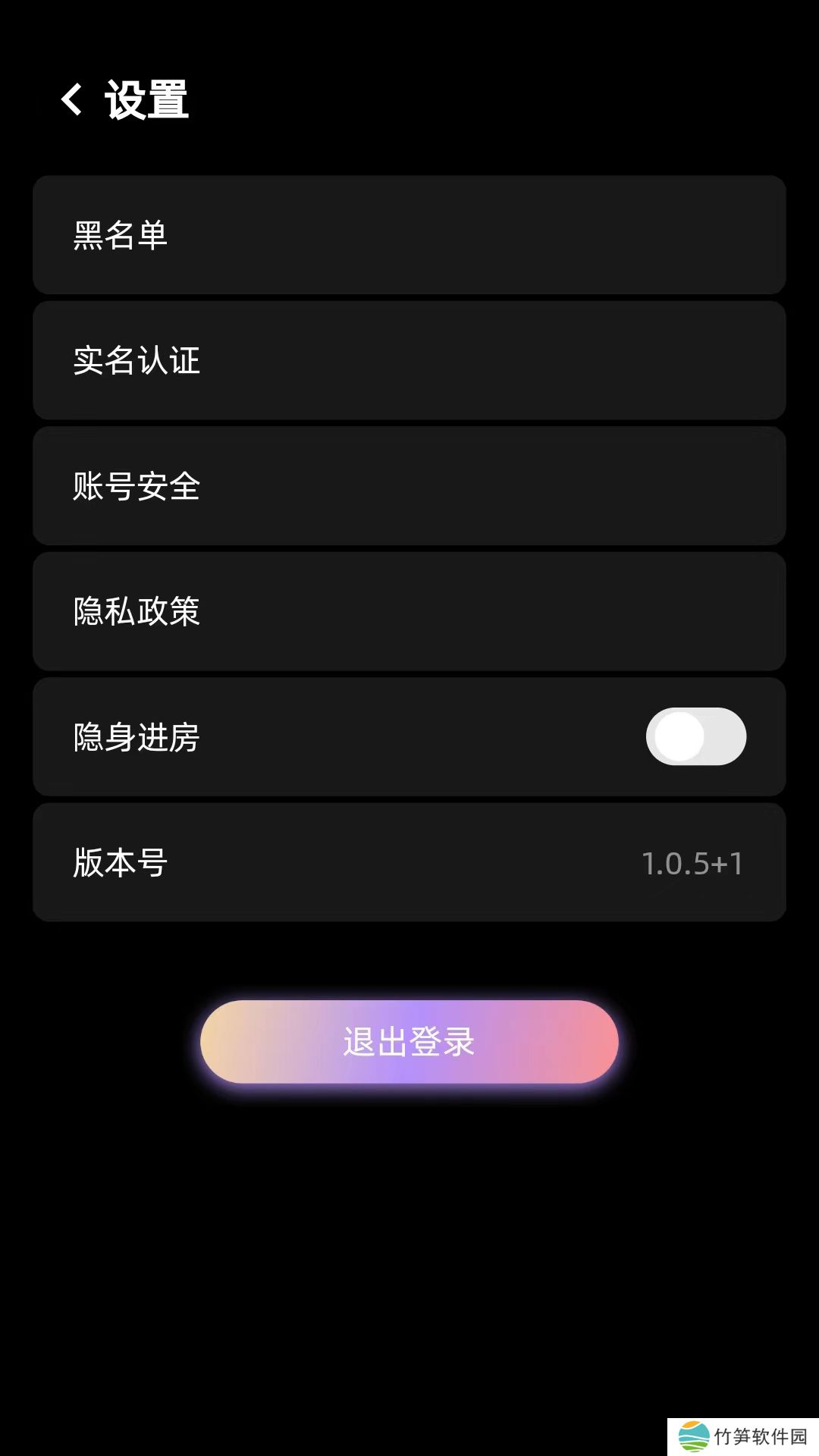The image size is (819, 1456).
Task: Open the 黑名单 blacklist row
Action: pos(409,235)
